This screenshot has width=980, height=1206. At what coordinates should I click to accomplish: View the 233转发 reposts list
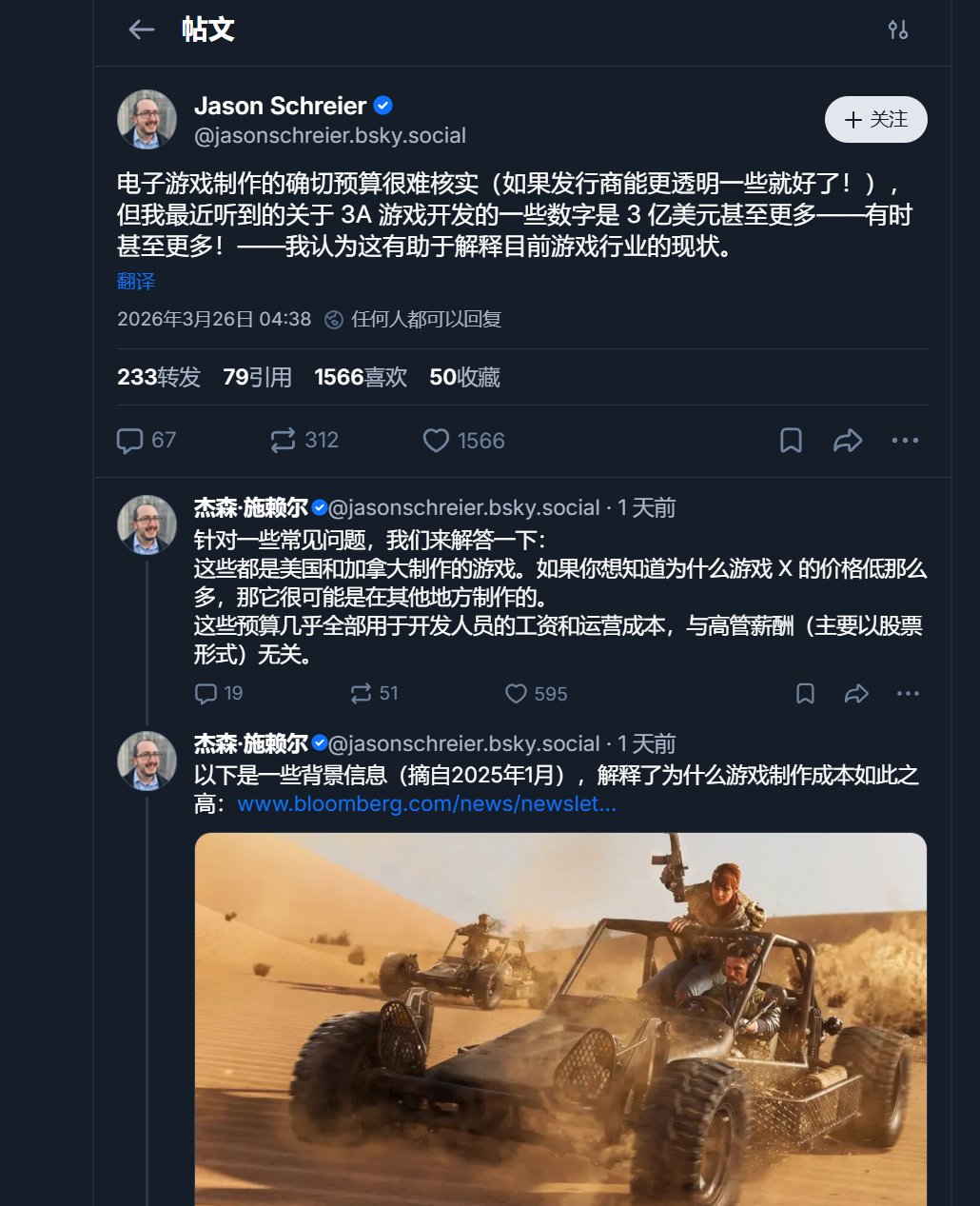pyautogui.click(x=159, y=377)
